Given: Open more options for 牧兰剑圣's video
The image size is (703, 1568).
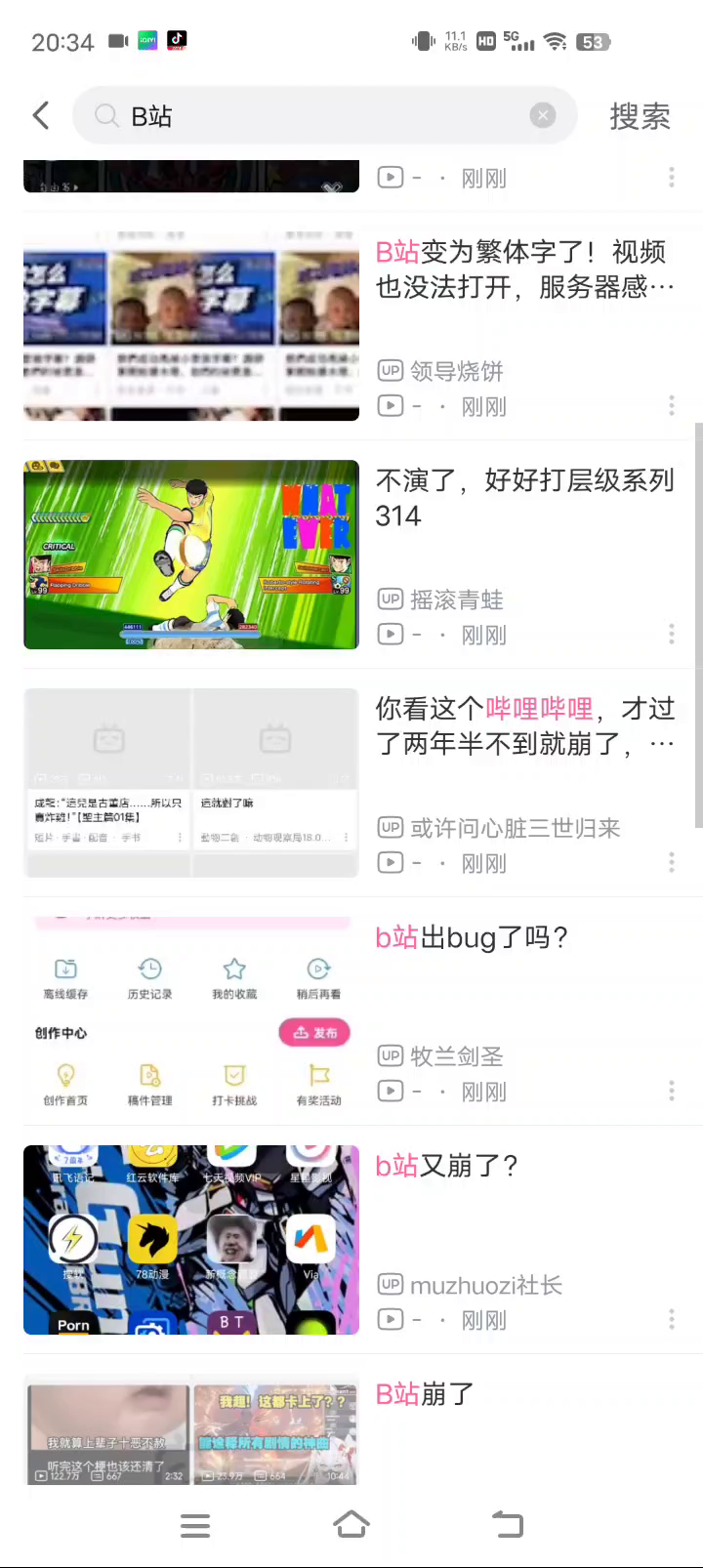Looking at the screenshot, I should pos(672,1091).
